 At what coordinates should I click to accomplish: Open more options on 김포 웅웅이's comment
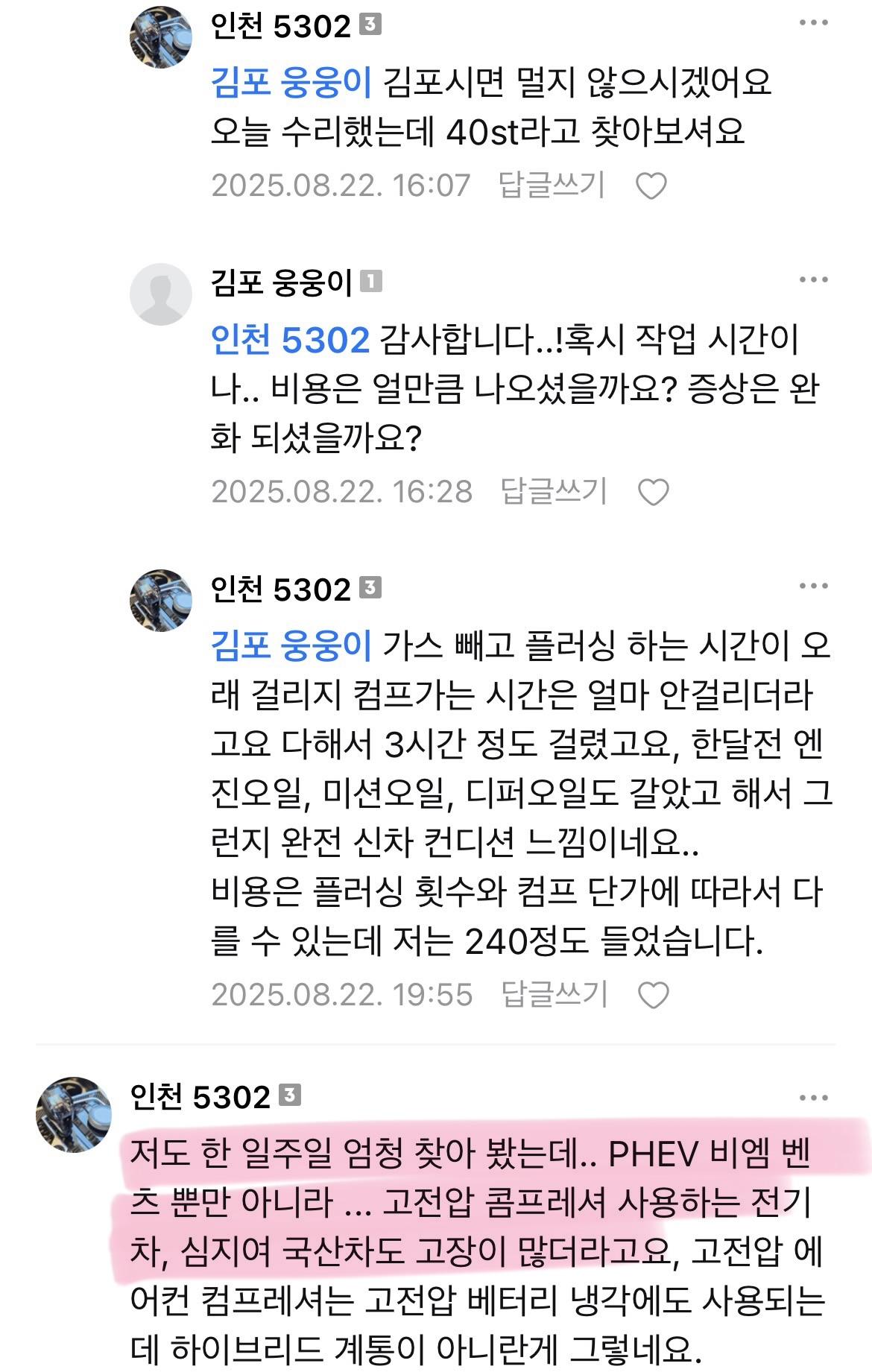[x=813, y=280]
